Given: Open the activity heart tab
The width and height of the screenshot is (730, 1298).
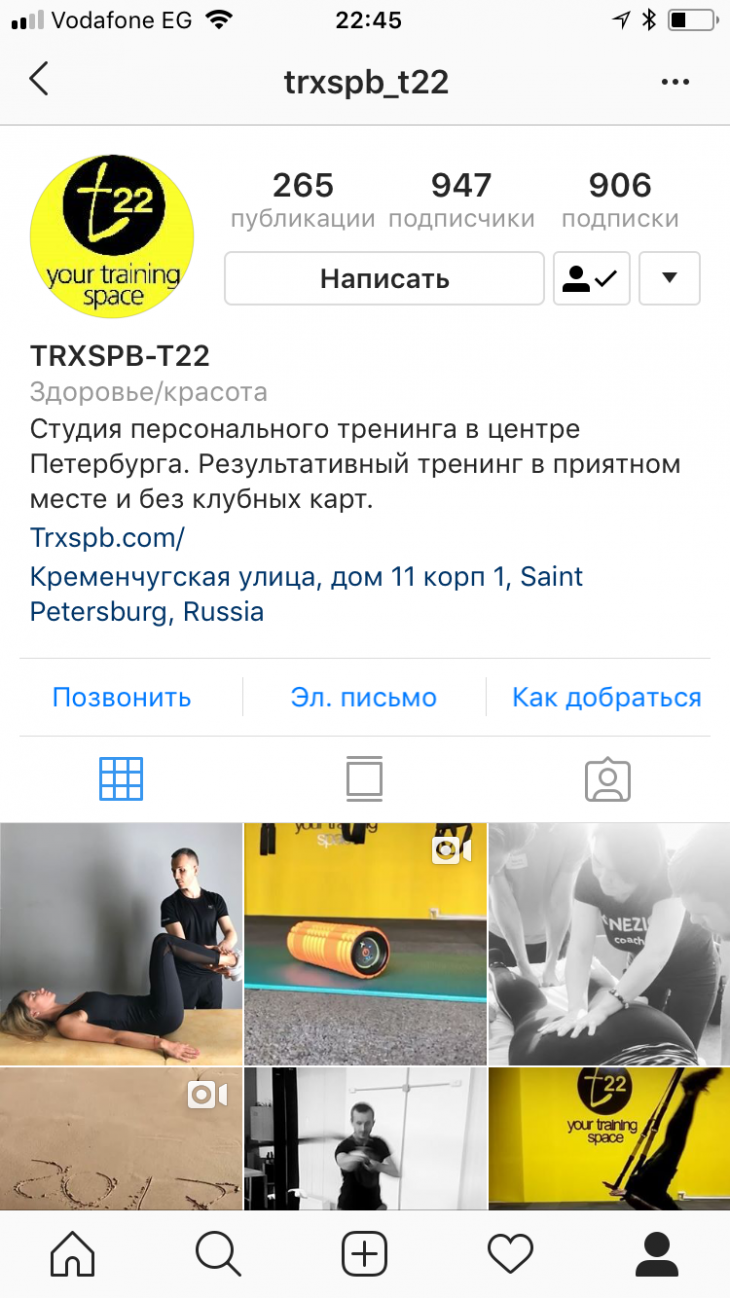Looking at the screenshot, I should coord(510,1253).
